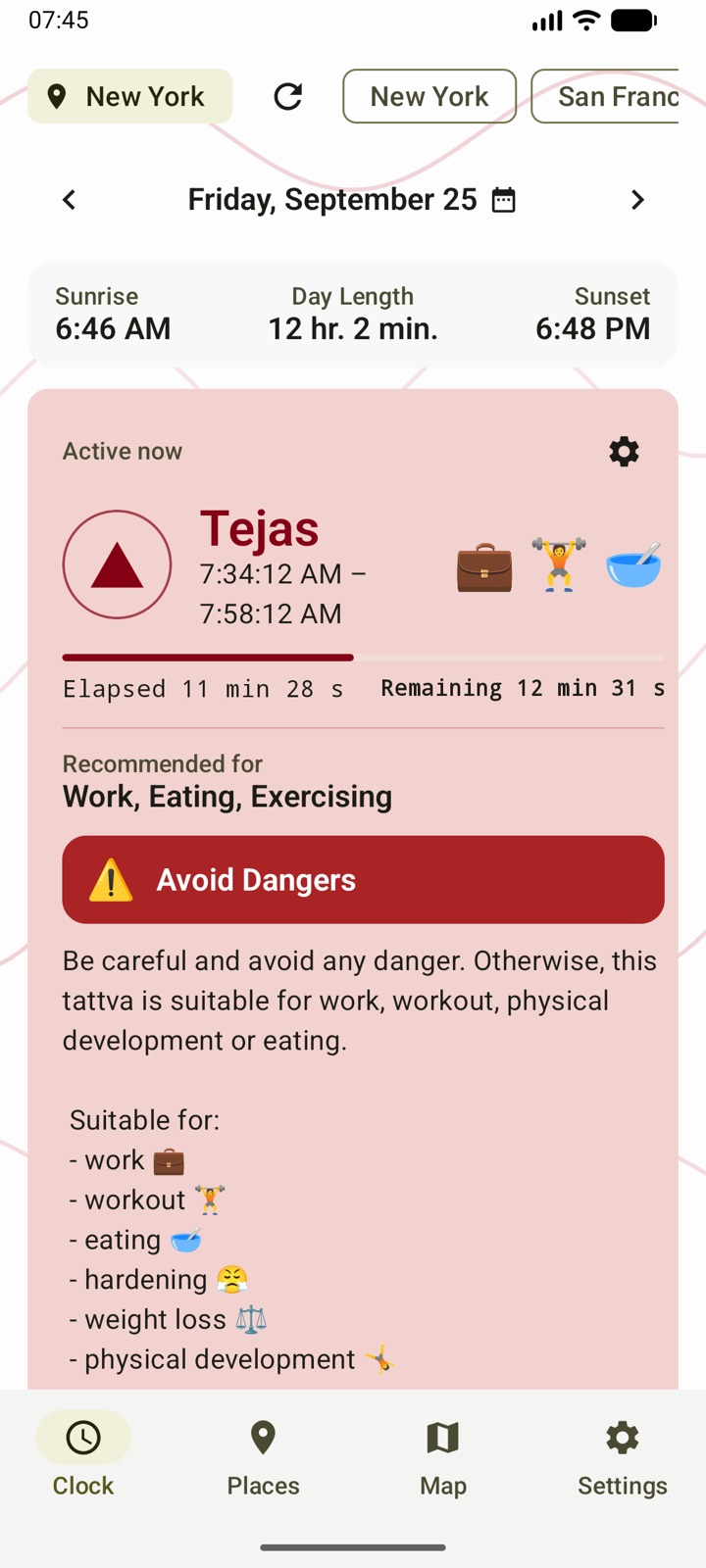This screenshot has width=706, height=1568.
Task: Open the Settings tab
Action: (623, 1458)
